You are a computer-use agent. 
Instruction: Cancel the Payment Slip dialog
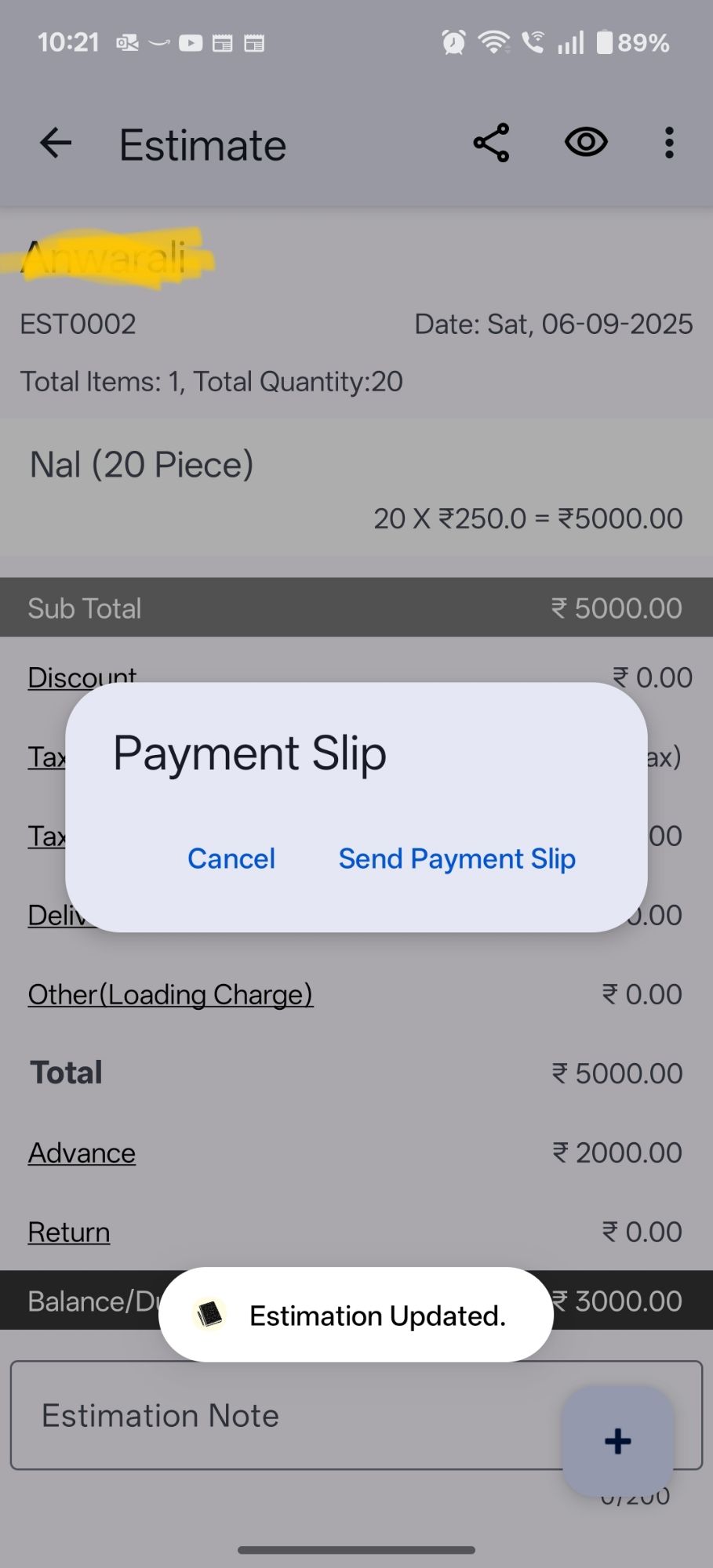[231, 858]
